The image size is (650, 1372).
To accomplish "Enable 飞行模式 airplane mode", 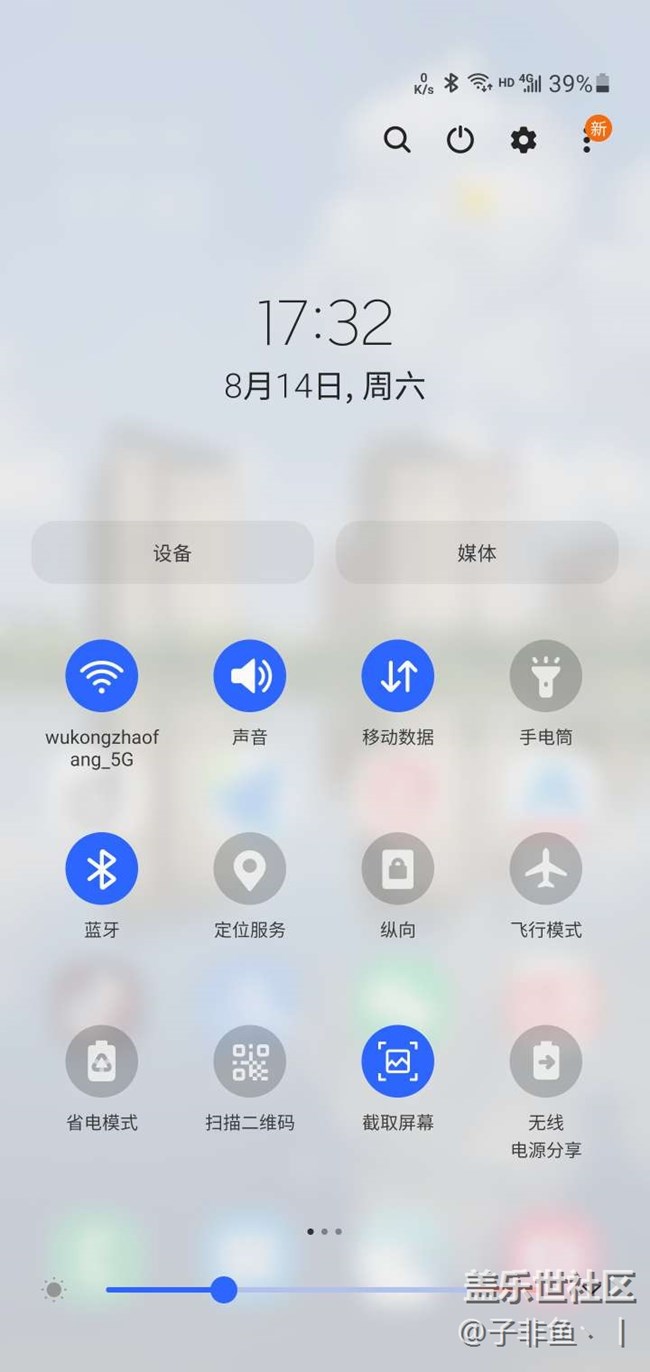I will 545,869.
